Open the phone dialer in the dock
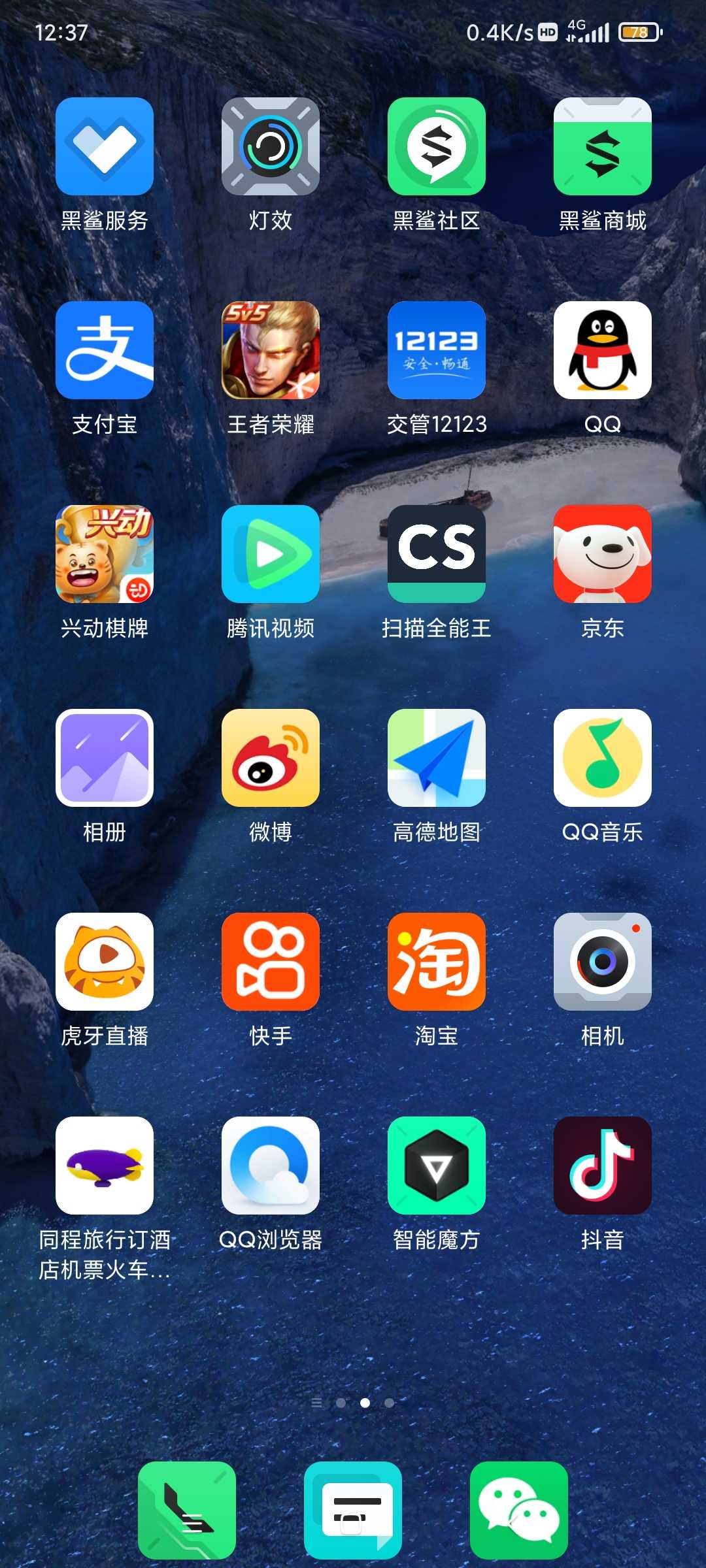This screenshot has width=706, height=1568. 187,1511
